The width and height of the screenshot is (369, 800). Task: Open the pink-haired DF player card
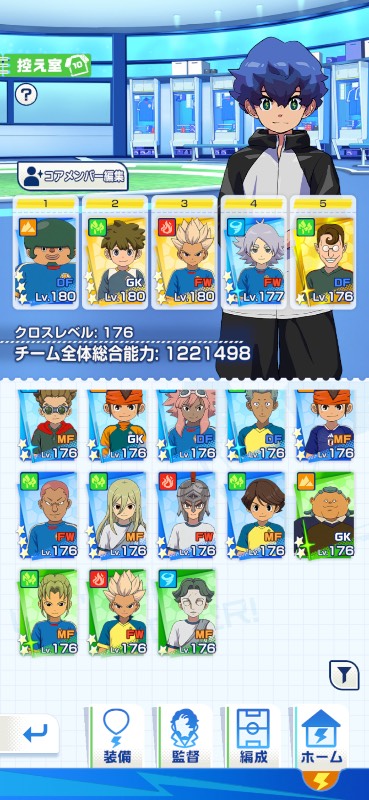pyautogui.click(x=187, y=425)
